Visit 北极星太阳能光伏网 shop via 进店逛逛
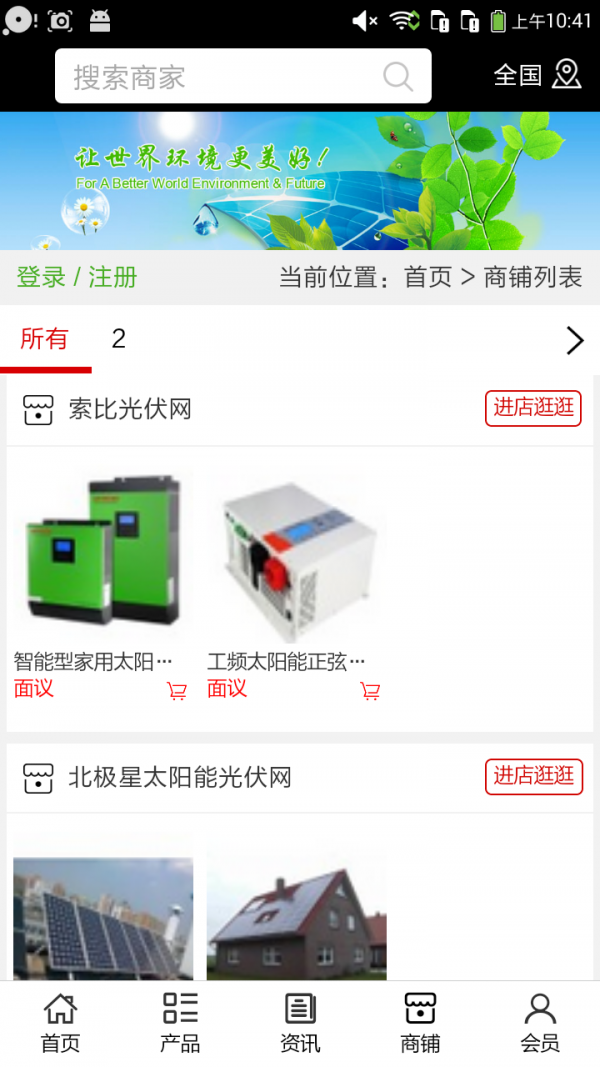This screenshot has width=600, height=1067. click(533, 776)
